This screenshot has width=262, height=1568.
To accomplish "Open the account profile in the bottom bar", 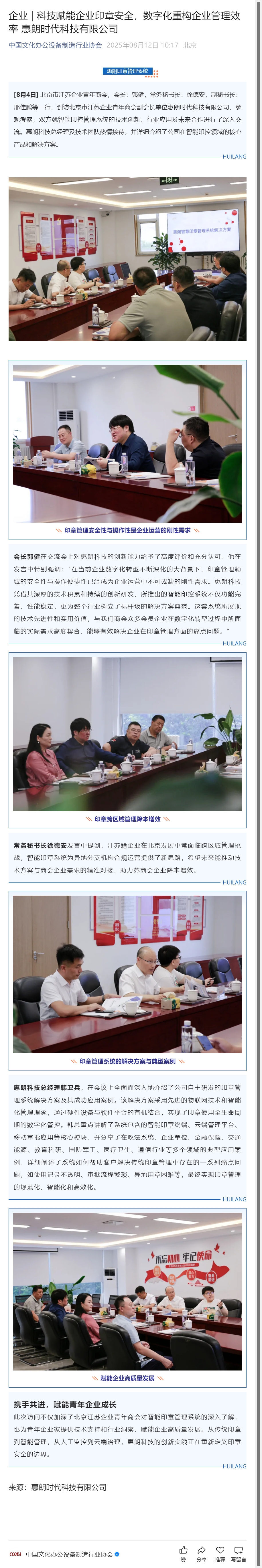I will 69,1553.
